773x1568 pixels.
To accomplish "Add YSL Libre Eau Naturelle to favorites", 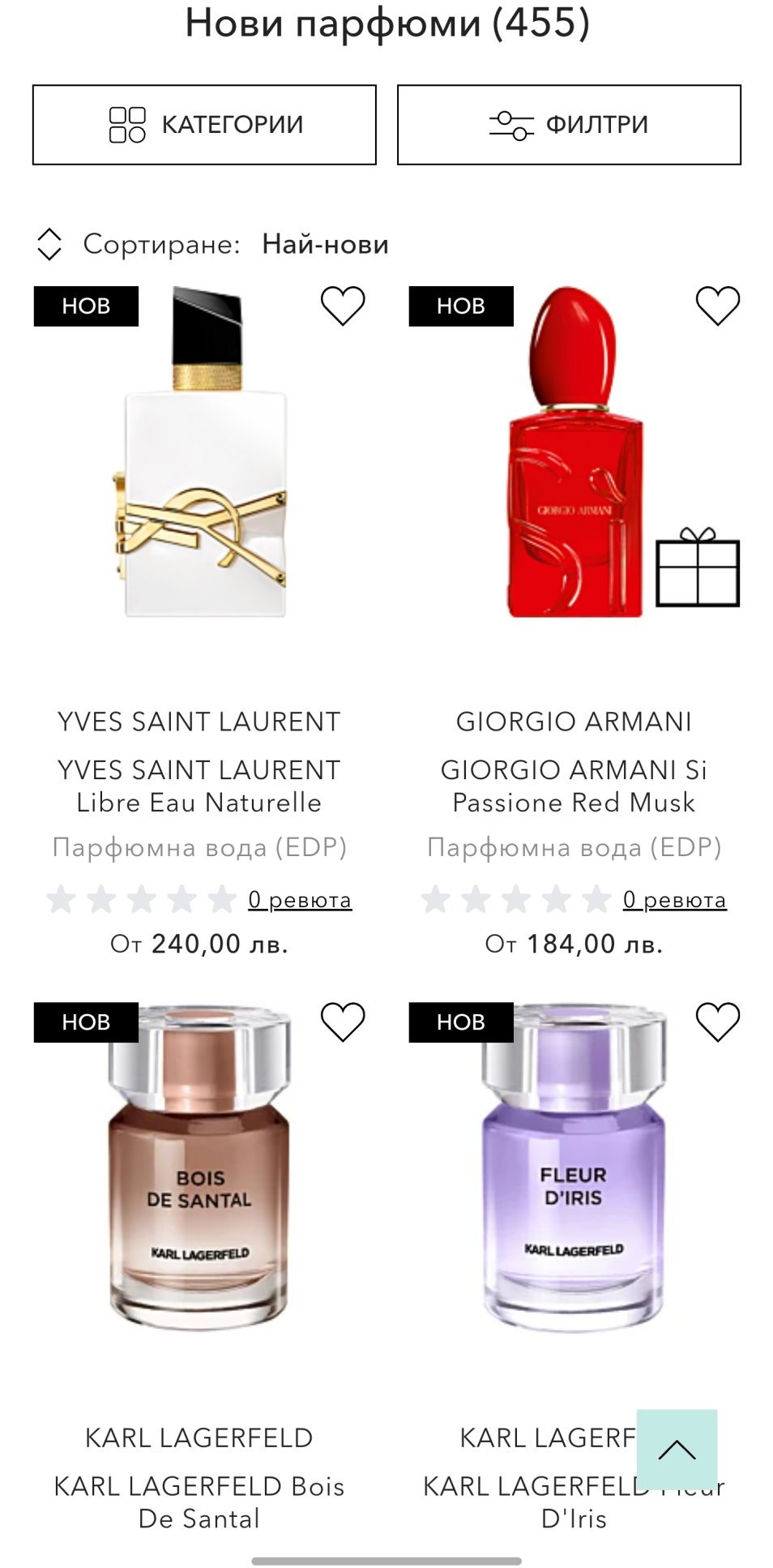I will tap(343, 306).
